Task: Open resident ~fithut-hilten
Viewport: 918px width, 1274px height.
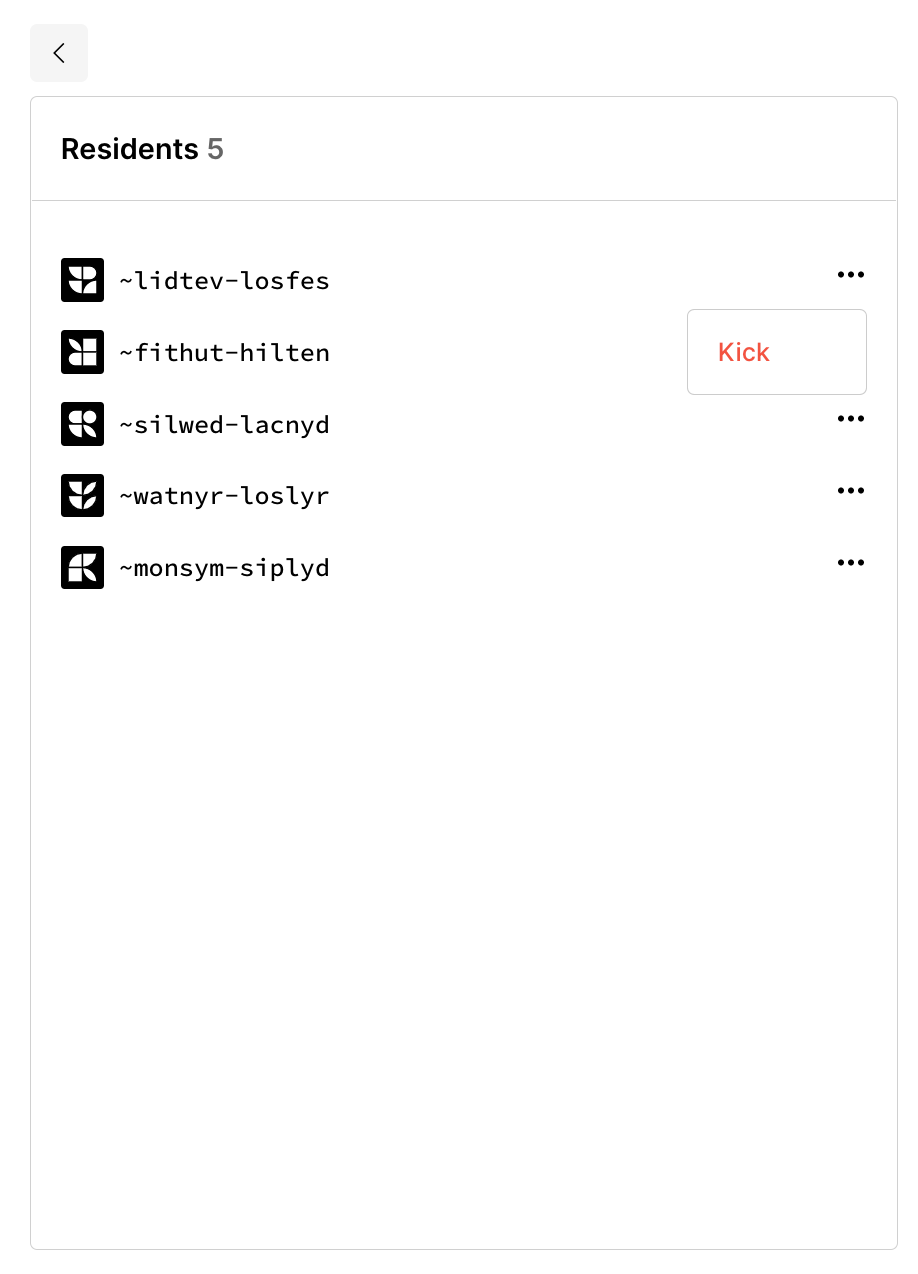Action: [x=224, y=353]
